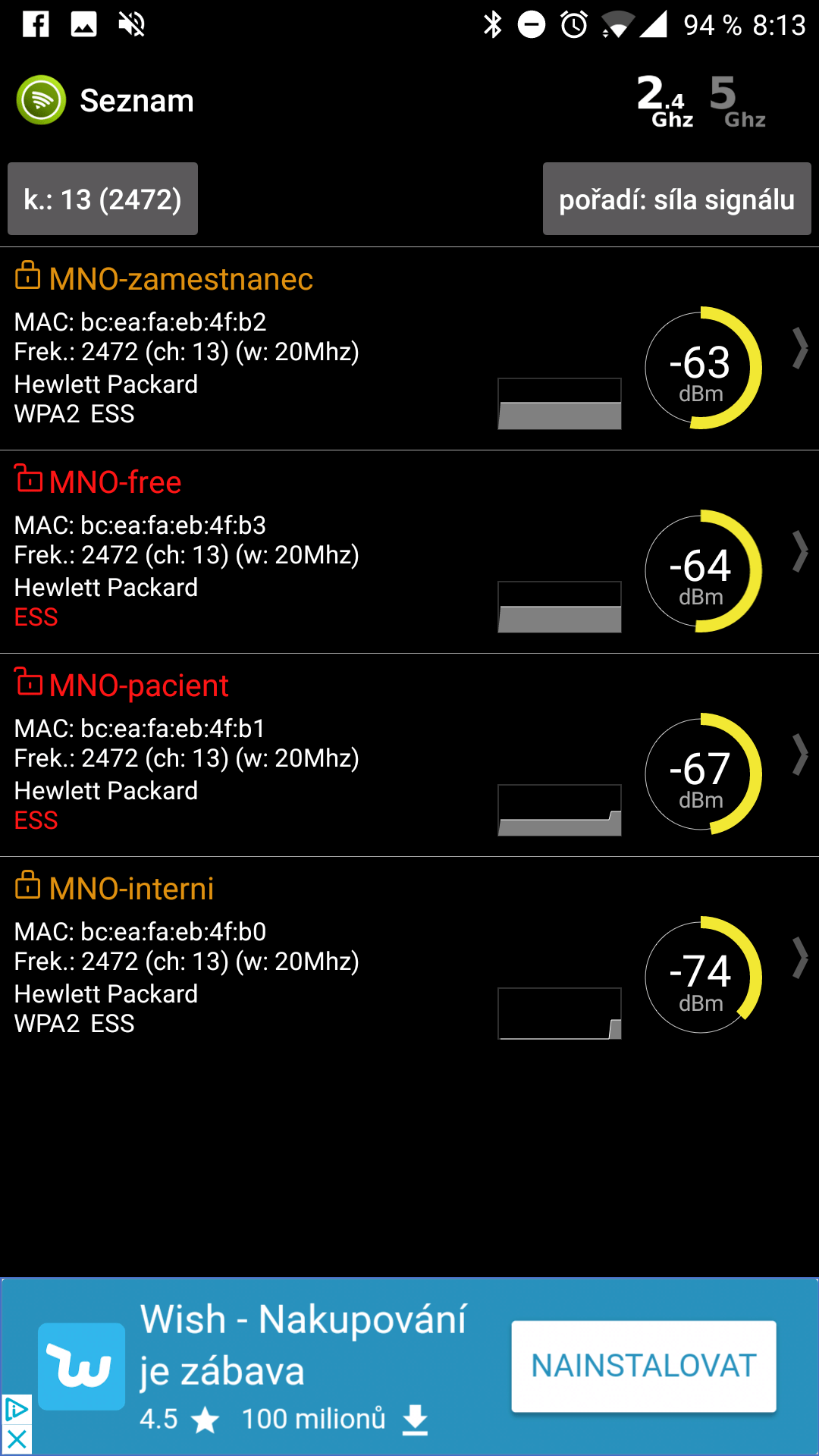Viewport: 819px width, 1456px height.
Task: Open MNO-zamestnanec network details
Action: pos(409,349)
